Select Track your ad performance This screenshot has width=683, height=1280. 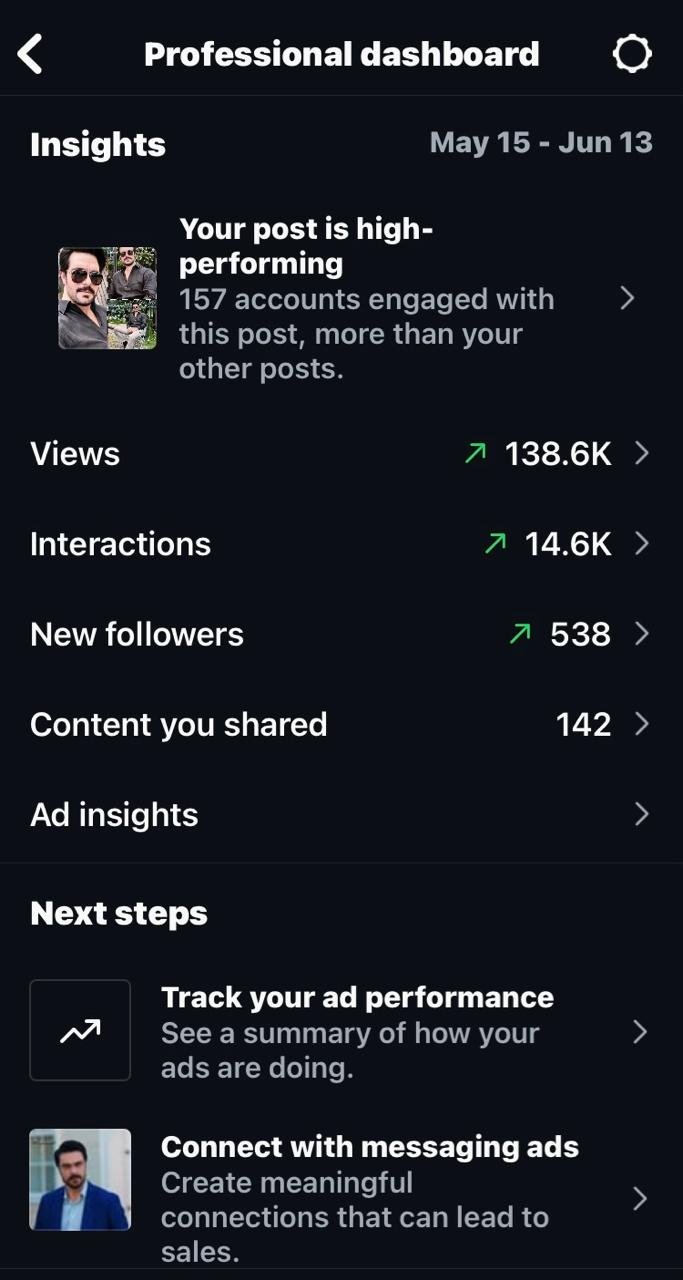(x=340, y=1032)
